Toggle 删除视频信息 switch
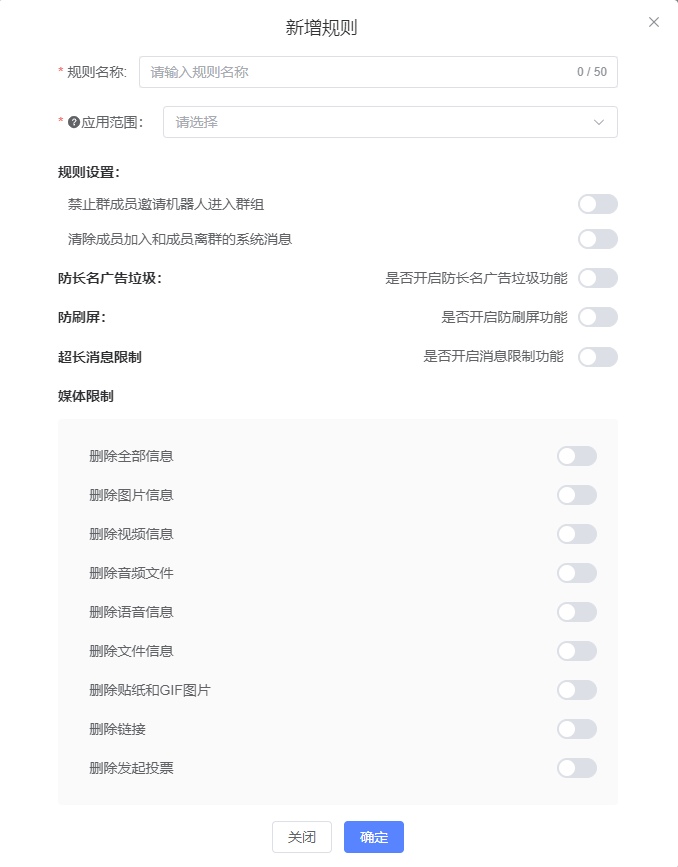 [576, 534]
